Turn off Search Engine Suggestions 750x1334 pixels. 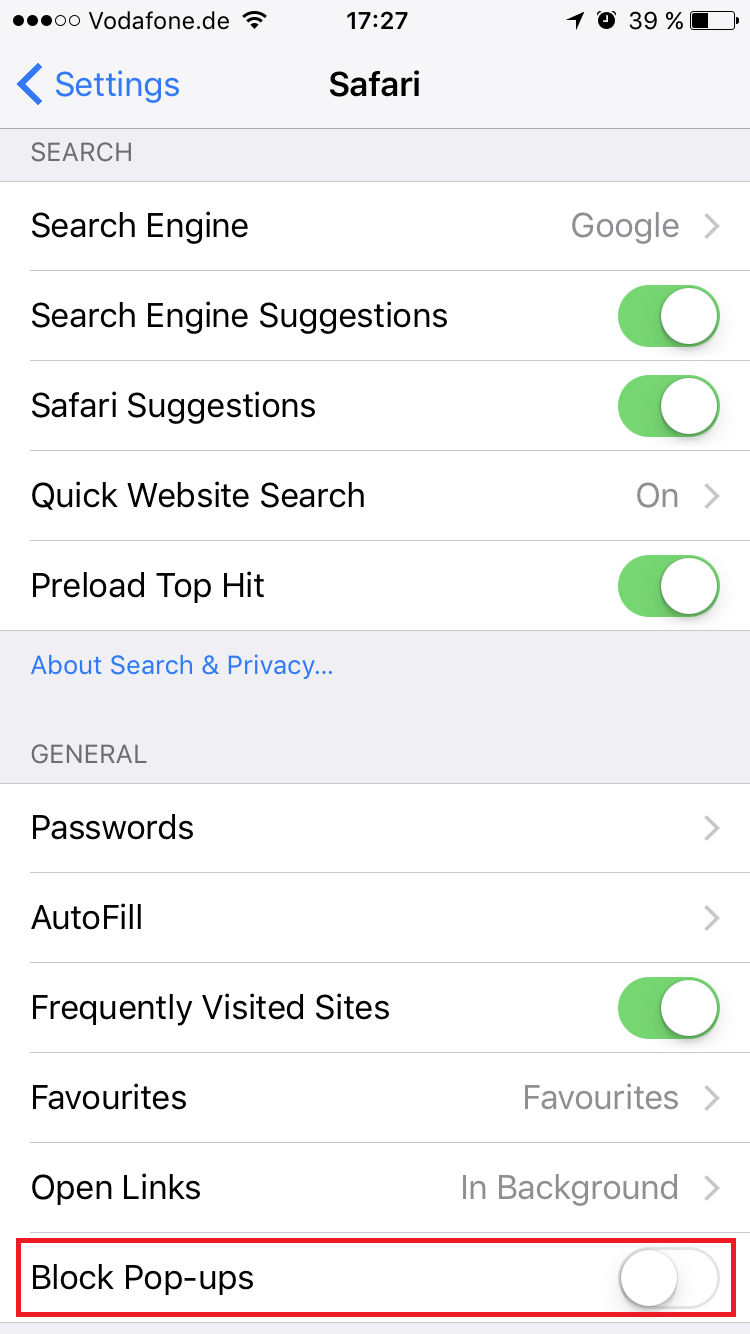pos(669,316)
